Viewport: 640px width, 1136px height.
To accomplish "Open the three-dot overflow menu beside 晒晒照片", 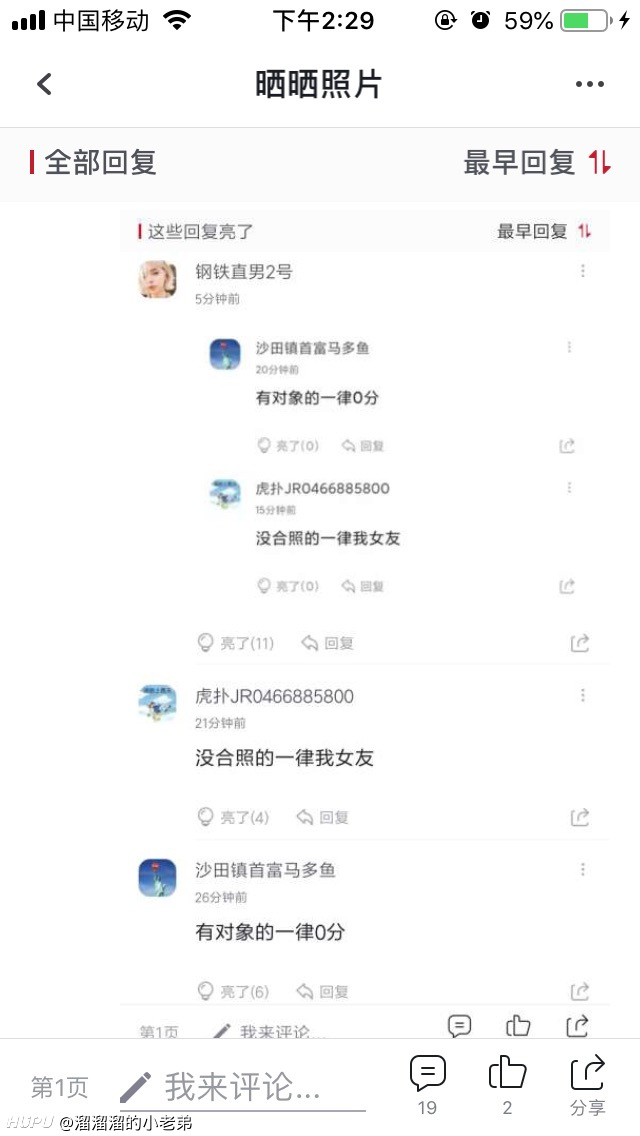I will point(589,84).
